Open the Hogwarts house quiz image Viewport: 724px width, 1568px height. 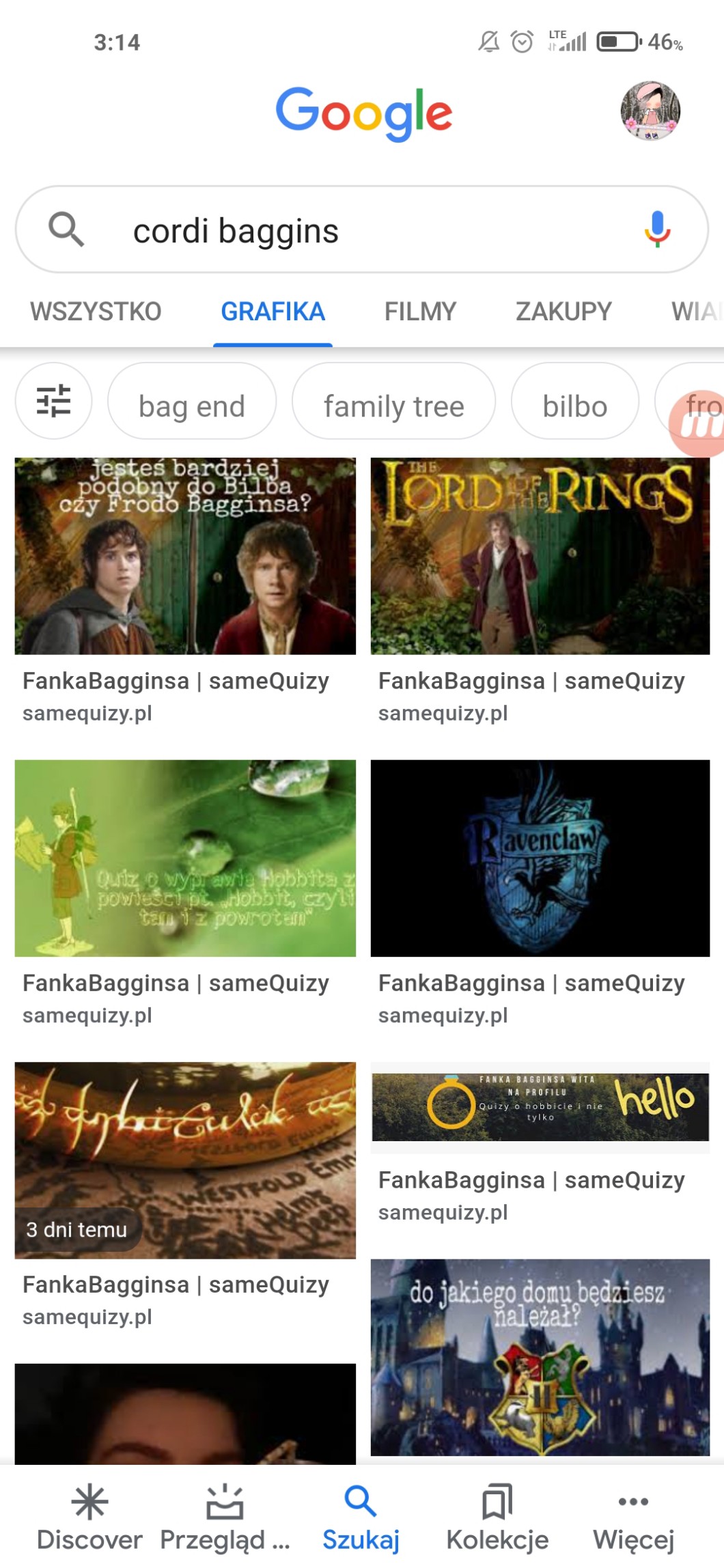tap(540, 1356)
